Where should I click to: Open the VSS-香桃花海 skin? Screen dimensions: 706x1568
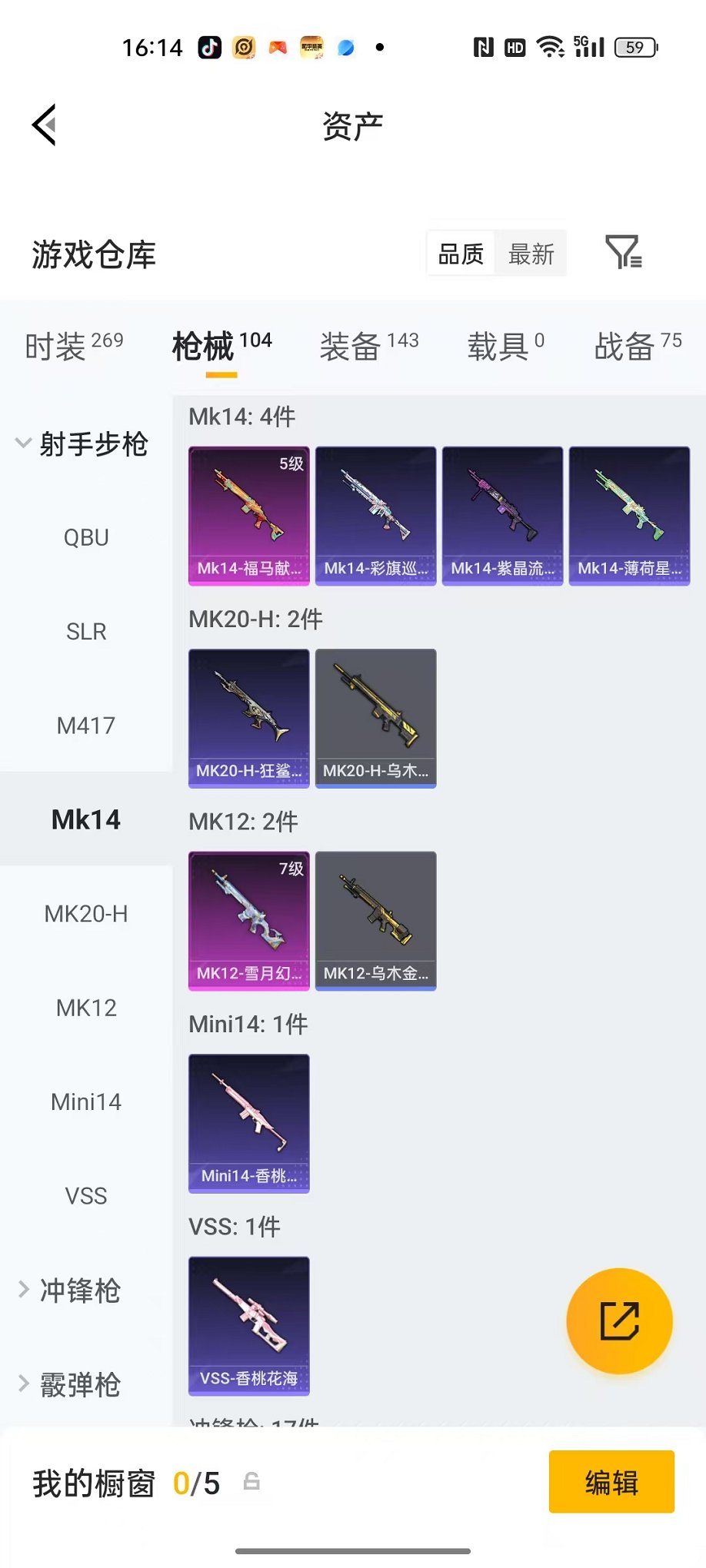(249, 1326)
